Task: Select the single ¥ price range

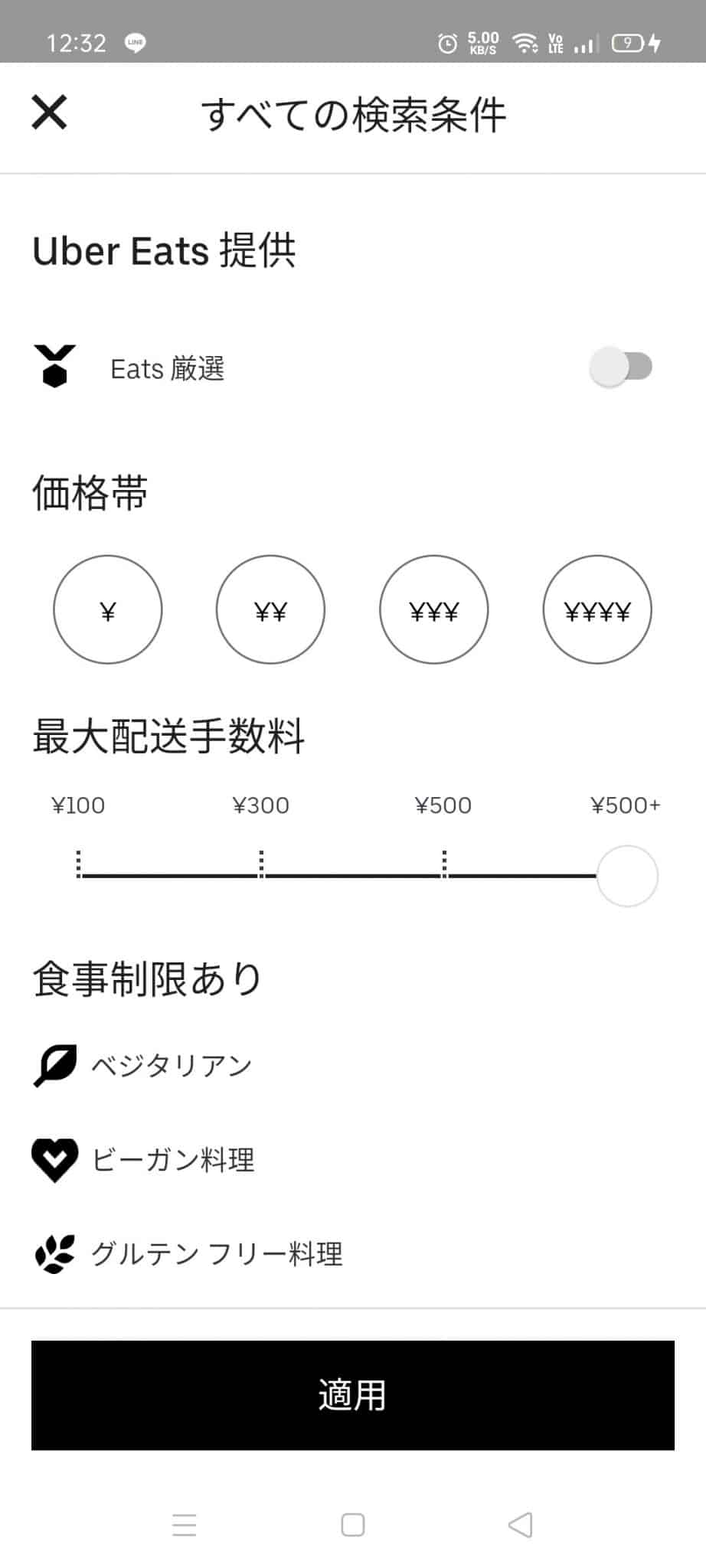Action: 108,609
